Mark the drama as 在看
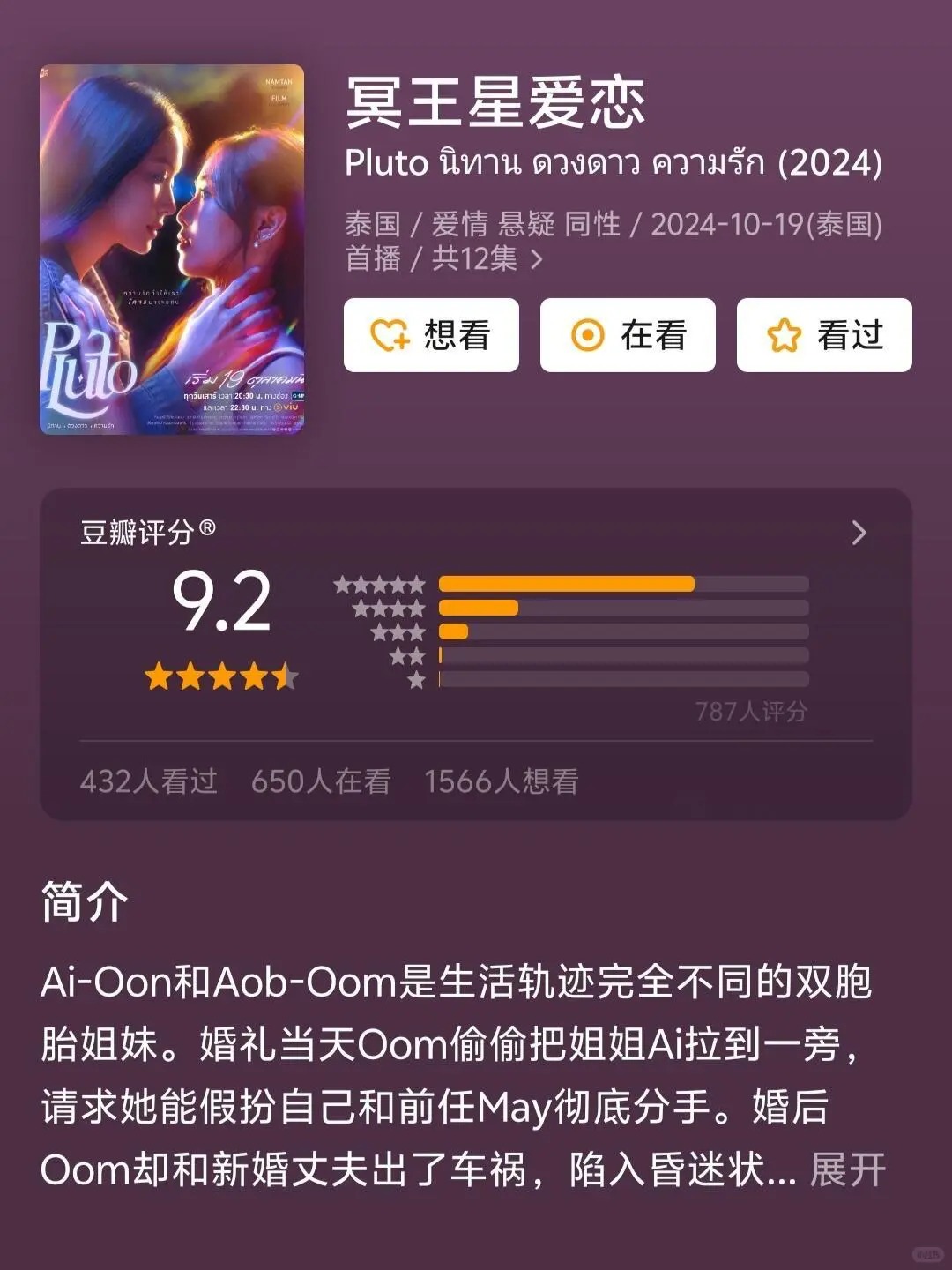The width and height of the screenshot is (952, 1270). click(x=628, y=335)
